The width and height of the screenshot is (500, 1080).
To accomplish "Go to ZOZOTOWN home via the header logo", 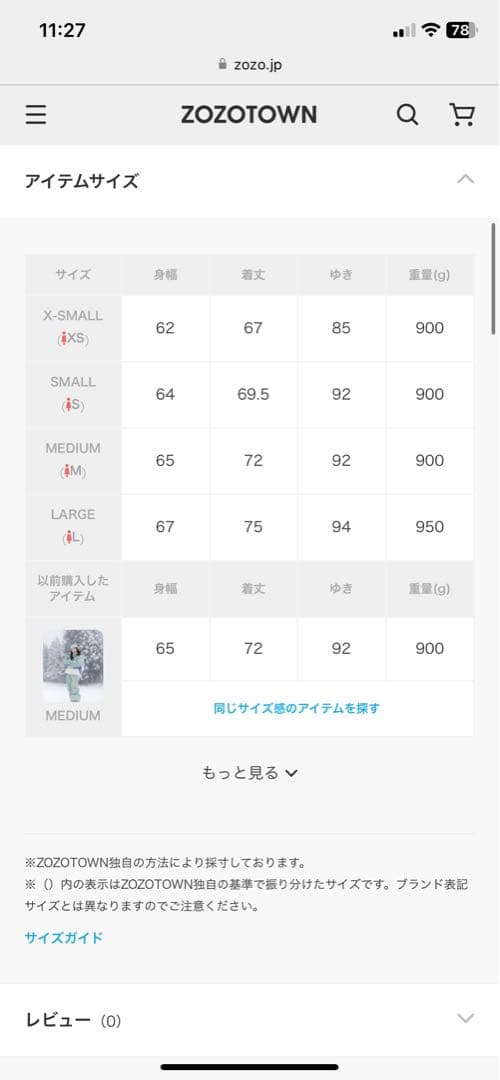I will (249, 114).
